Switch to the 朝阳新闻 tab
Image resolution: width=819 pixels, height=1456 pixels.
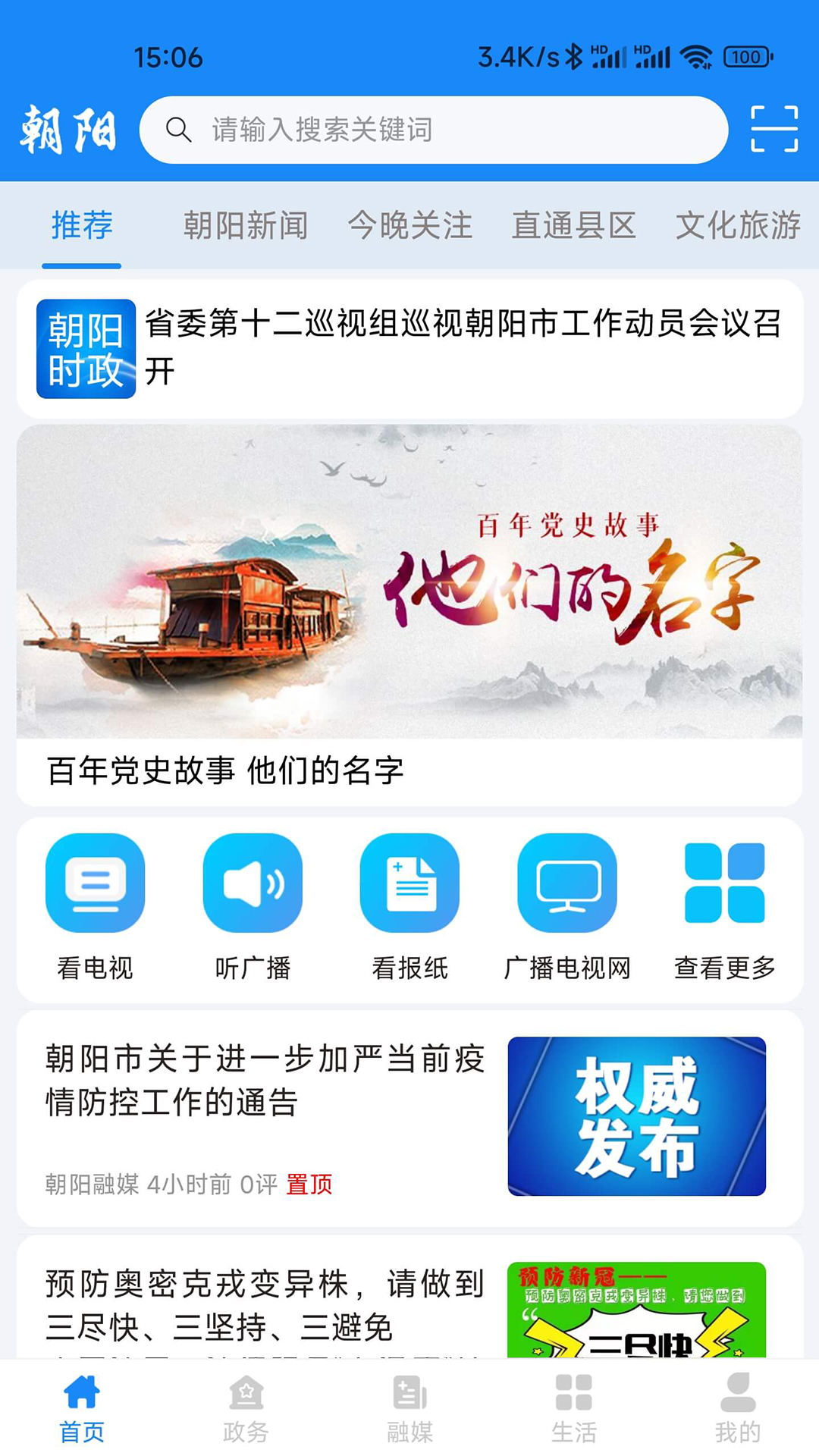coord(246,225)
